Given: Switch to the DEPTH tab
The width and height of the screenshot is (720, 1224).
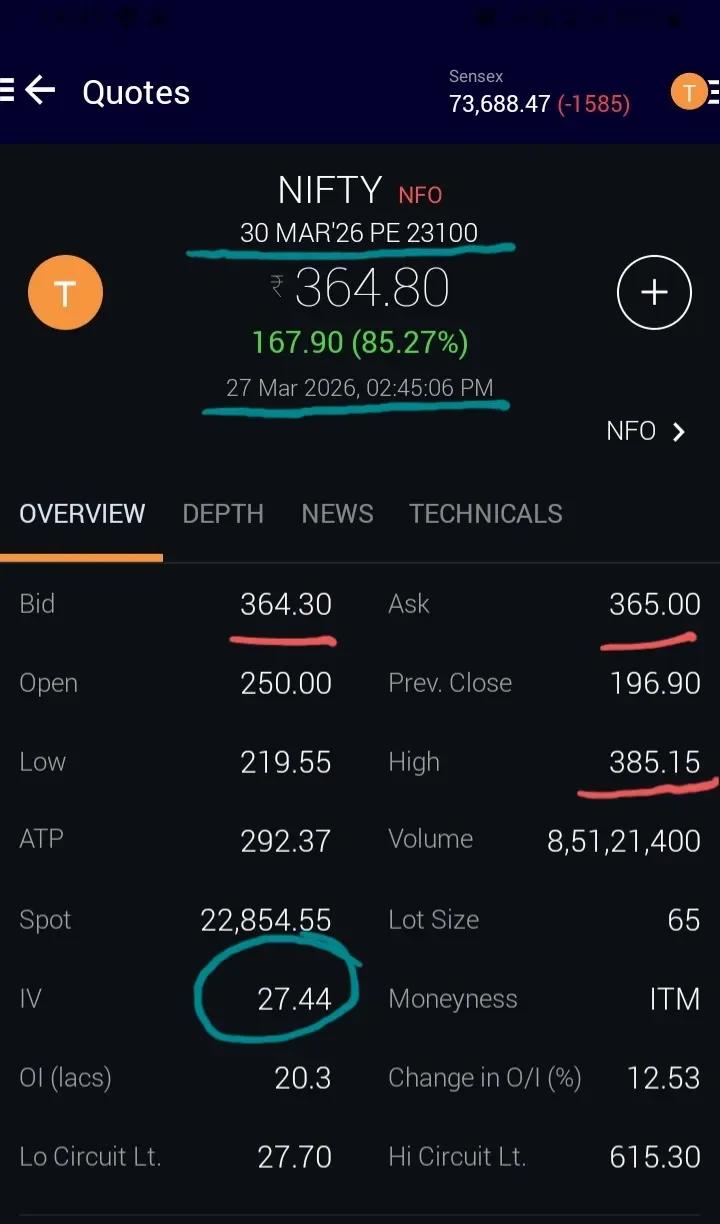Looking at the screenshot, I should coord(223,513).
